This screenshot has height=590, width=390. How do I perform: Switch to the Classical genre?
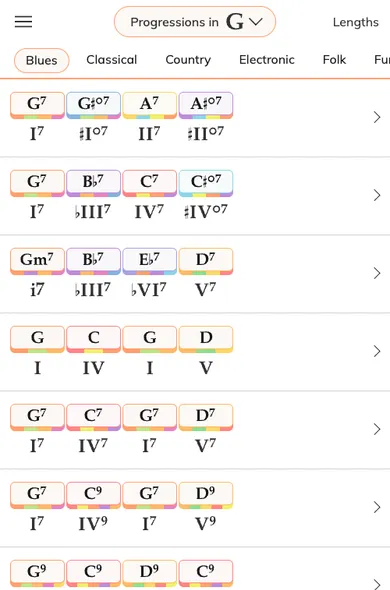111,60
